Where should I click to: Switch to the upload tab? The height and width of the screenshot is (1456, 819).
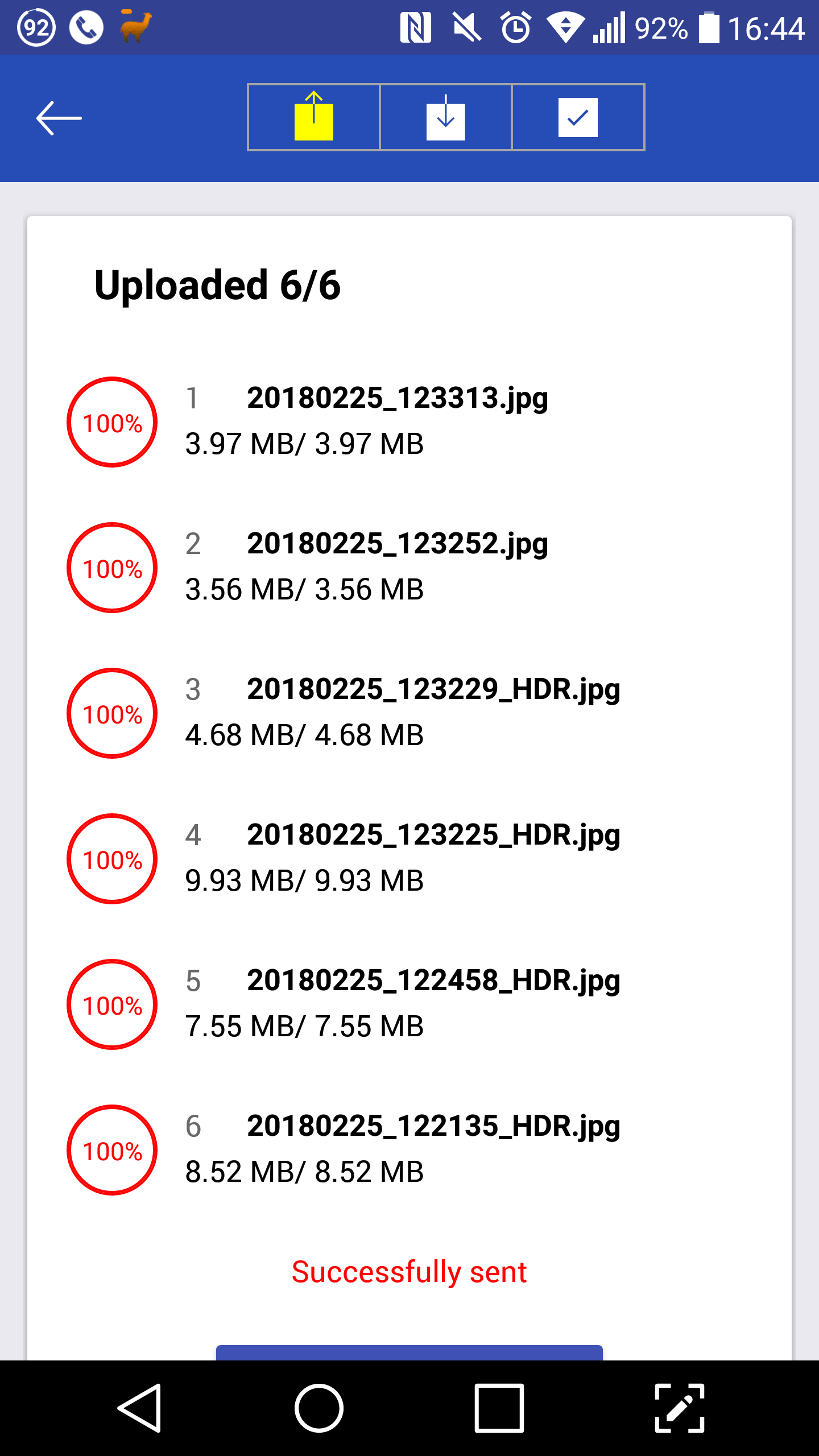coord(313,117)
